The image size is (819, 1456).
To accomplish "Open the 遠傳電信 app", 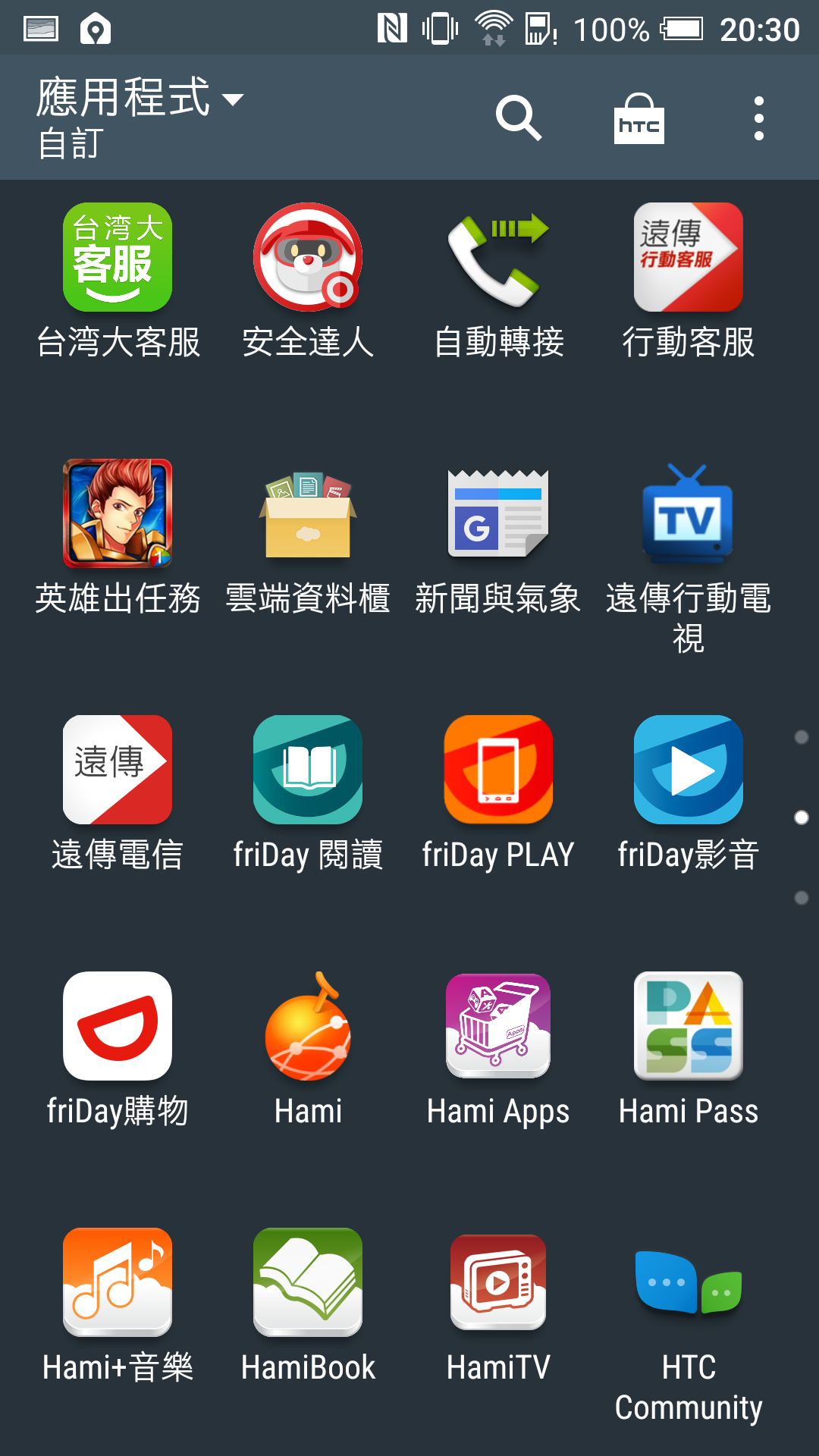I will click(118, 770).
